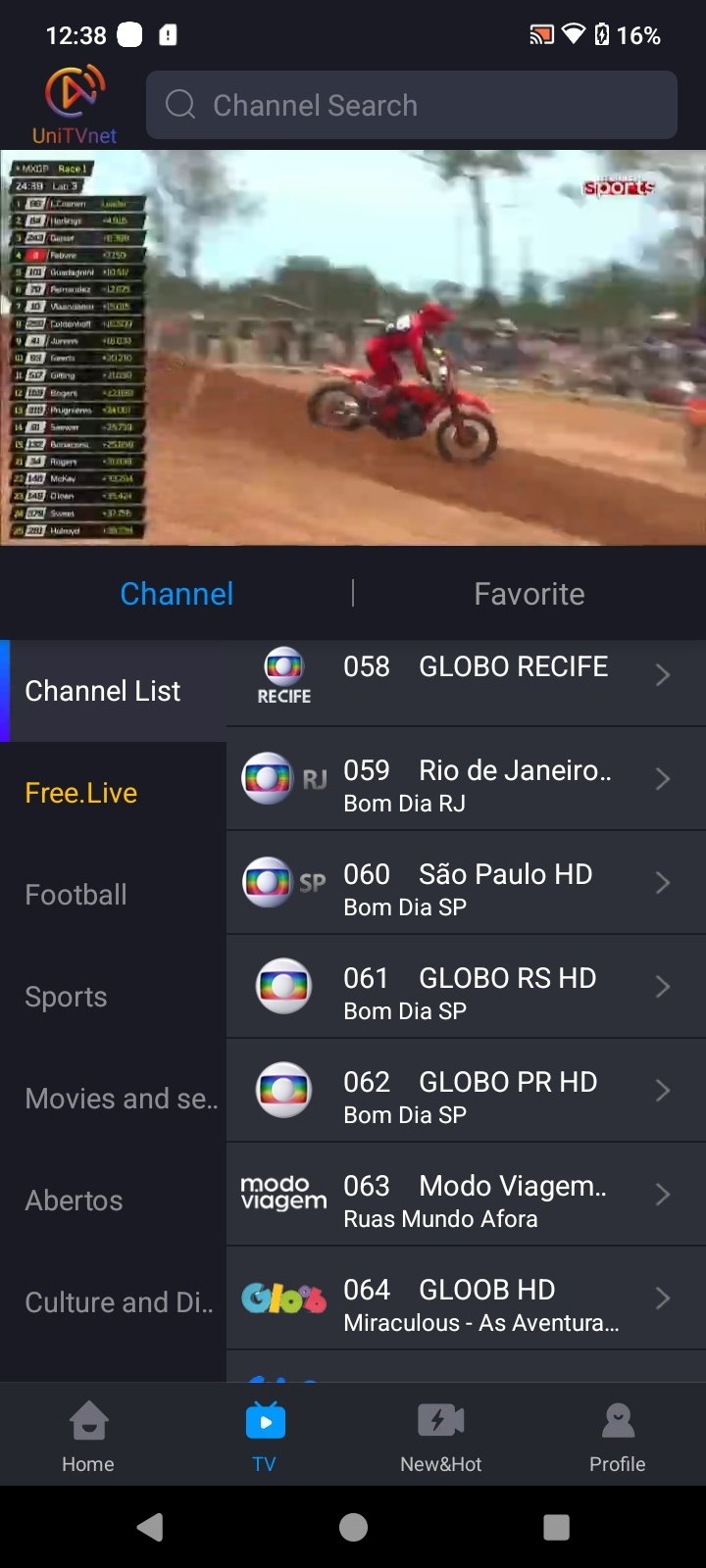Go to the Home tab

pos(88,1436)
